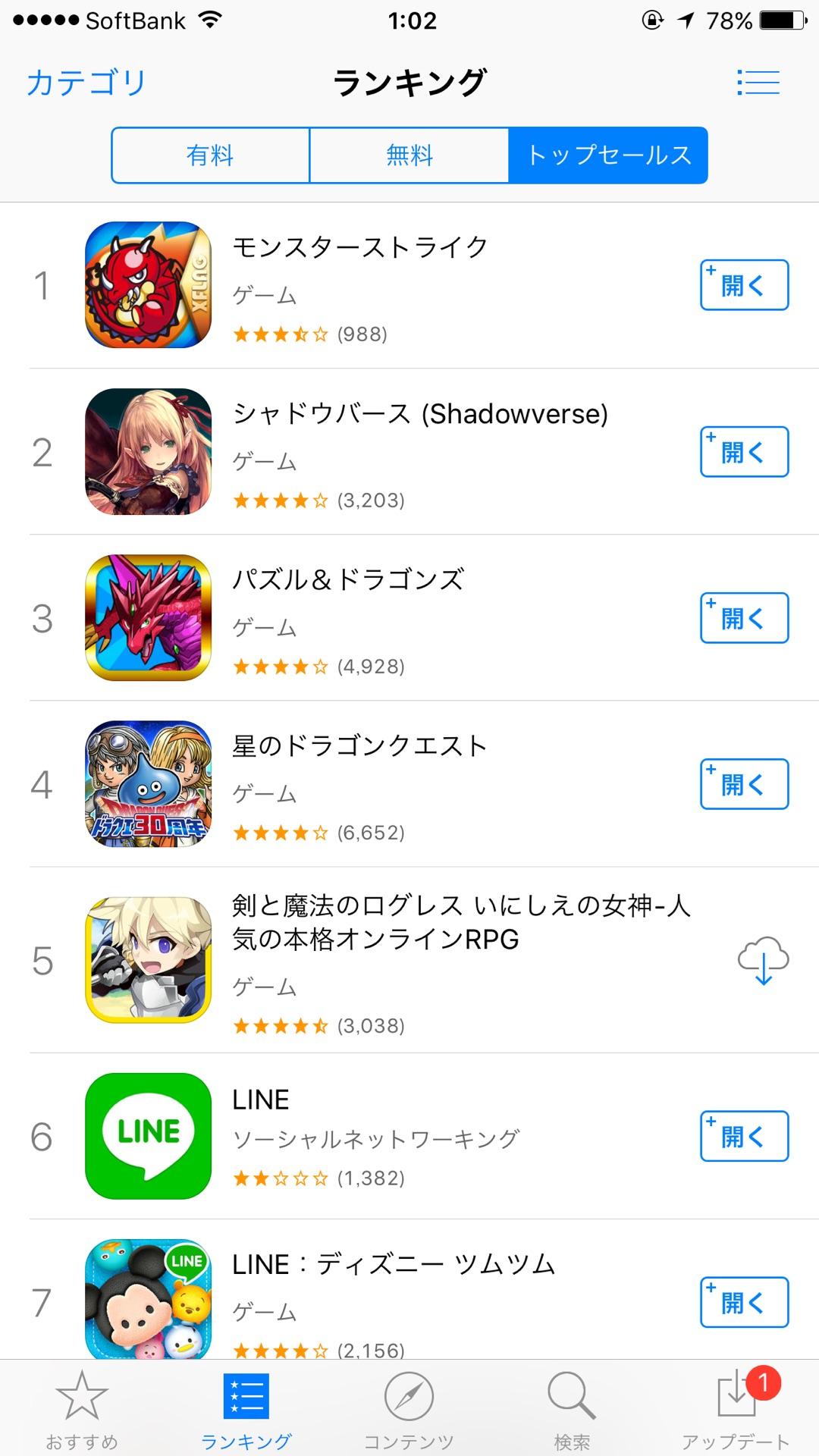Open the アップデート updates tab

click(736, 1409)
